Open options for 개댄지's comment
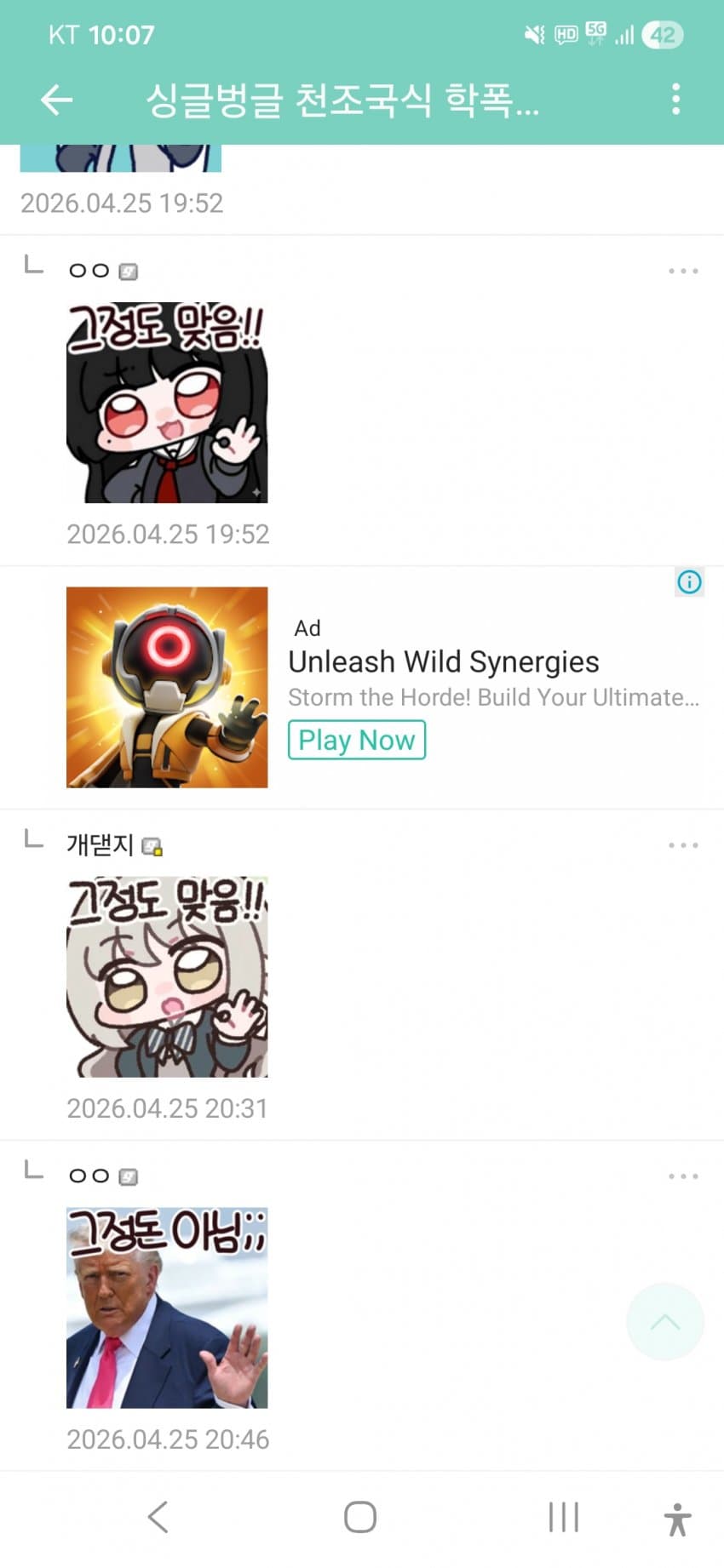Screen dimensions: 724x1568 click(x=683, y=845)
